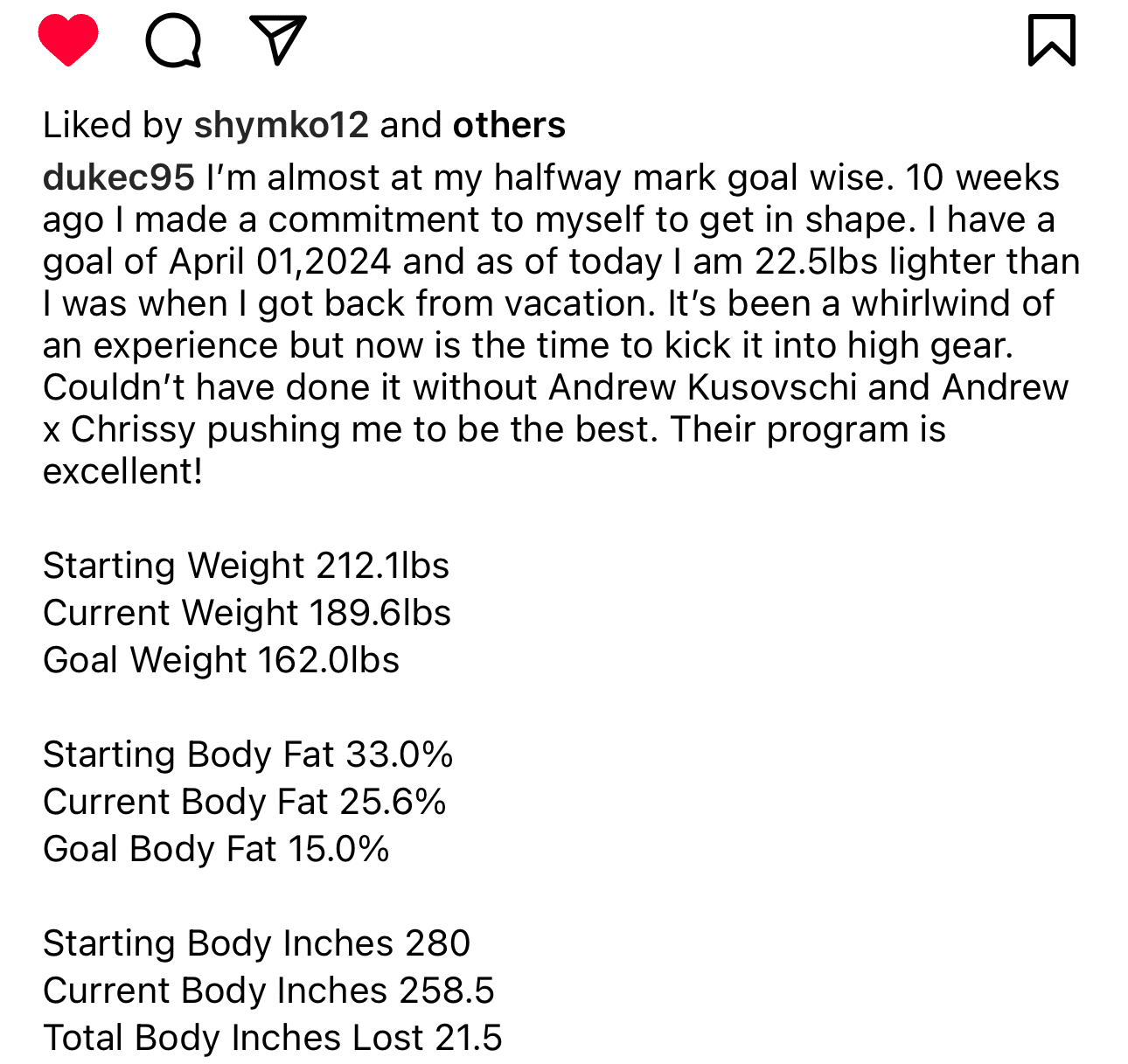This screenshot has width=1128, height=1064.
Task: Open dukec95's profile from the caption
Action: 118,177
